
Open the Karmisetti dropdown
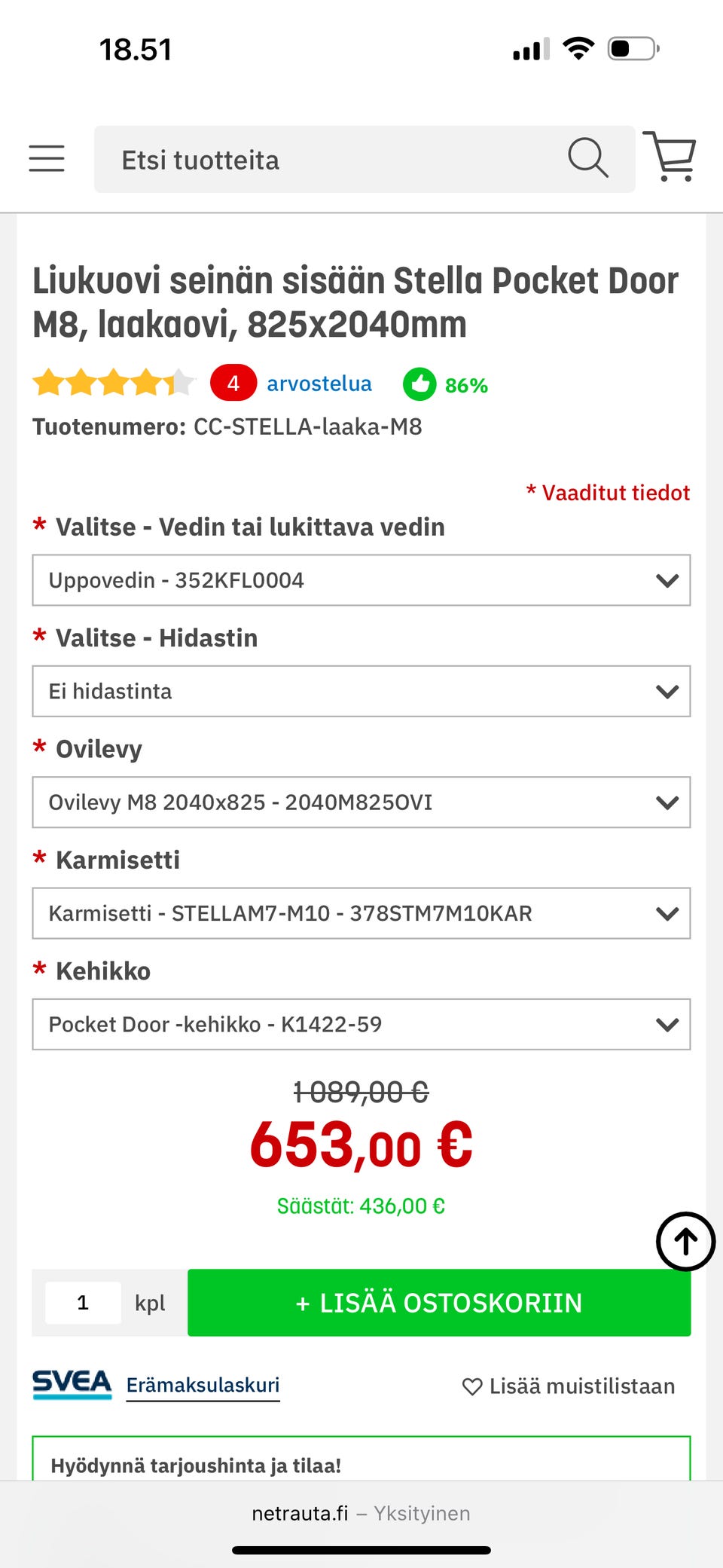click(x=361, y=913)
